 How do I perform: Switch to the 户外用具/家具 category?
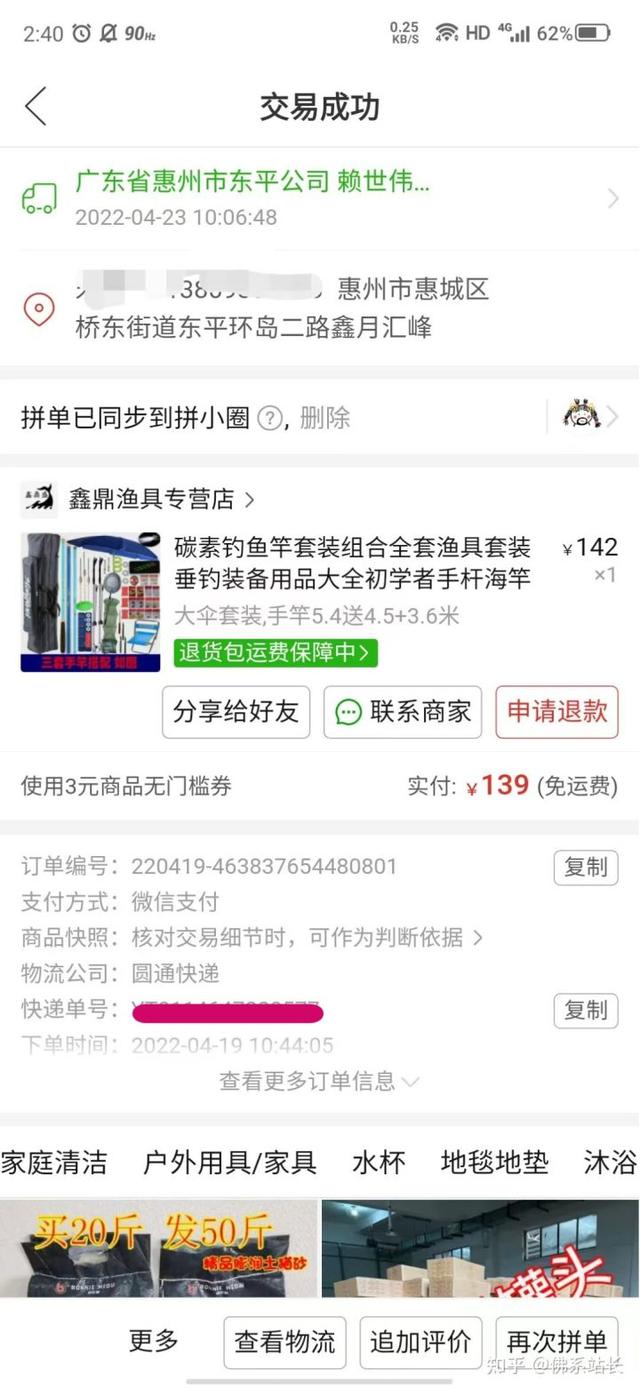(230, 1162)
